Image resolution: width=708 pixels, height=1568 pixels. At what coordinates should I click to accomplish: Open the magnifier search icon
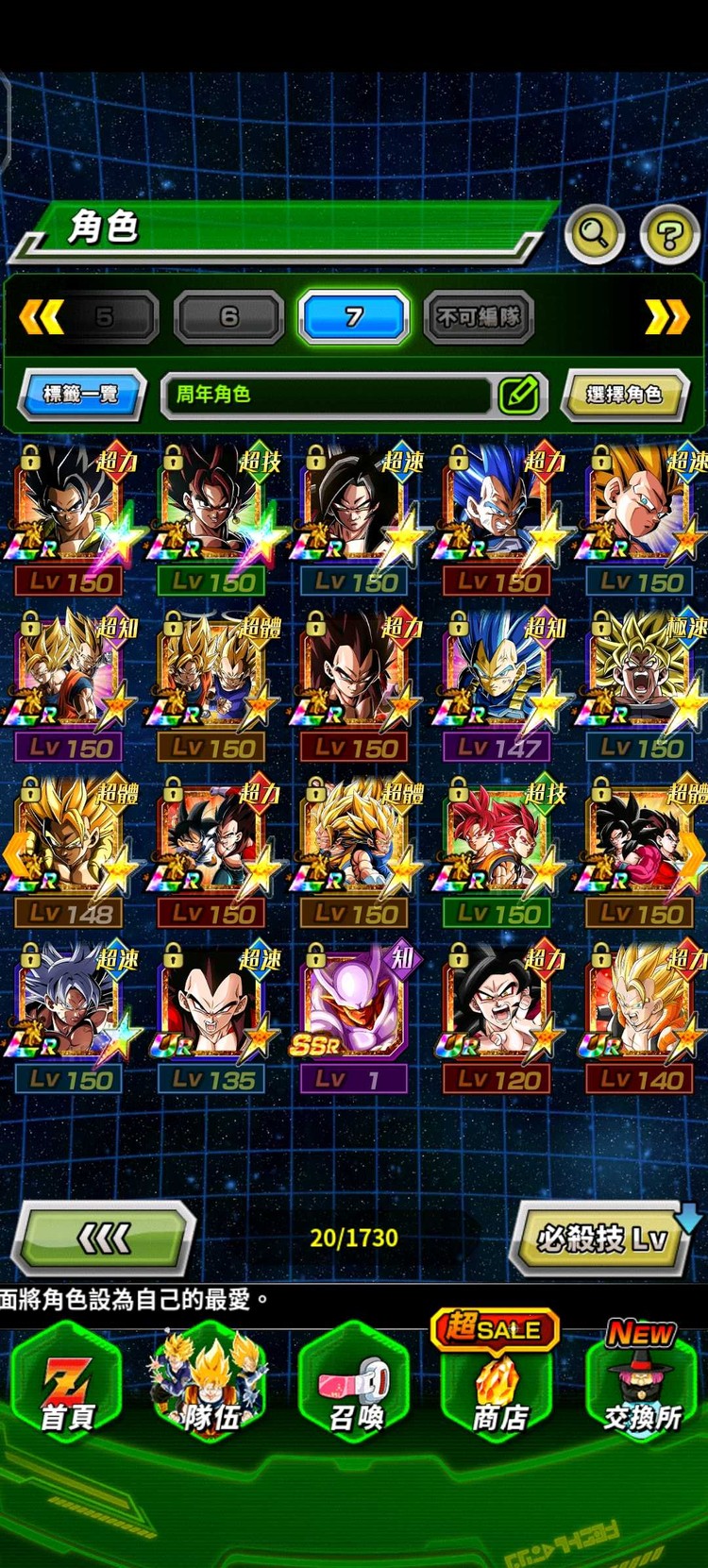pyautogui.click(x=594, y=232)
